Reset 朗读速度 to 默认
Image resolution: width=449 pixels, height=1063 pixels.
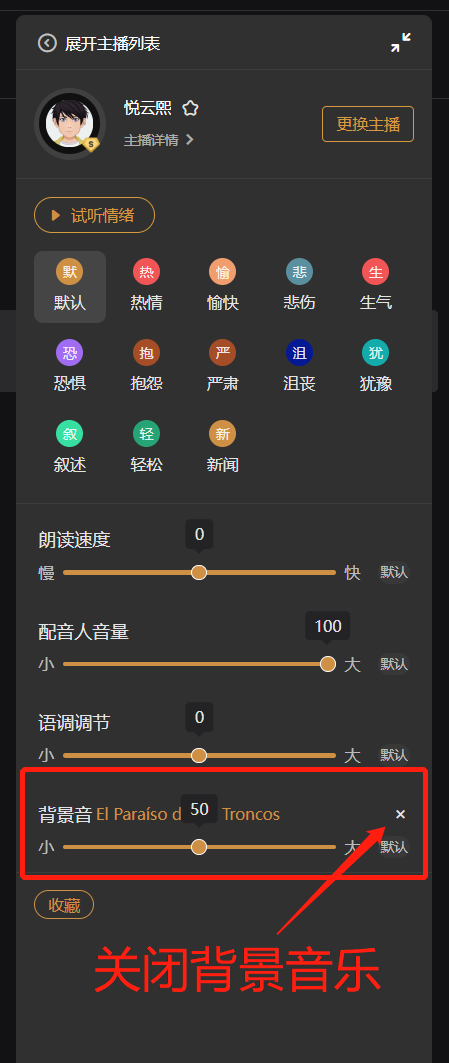click(394, 572)
